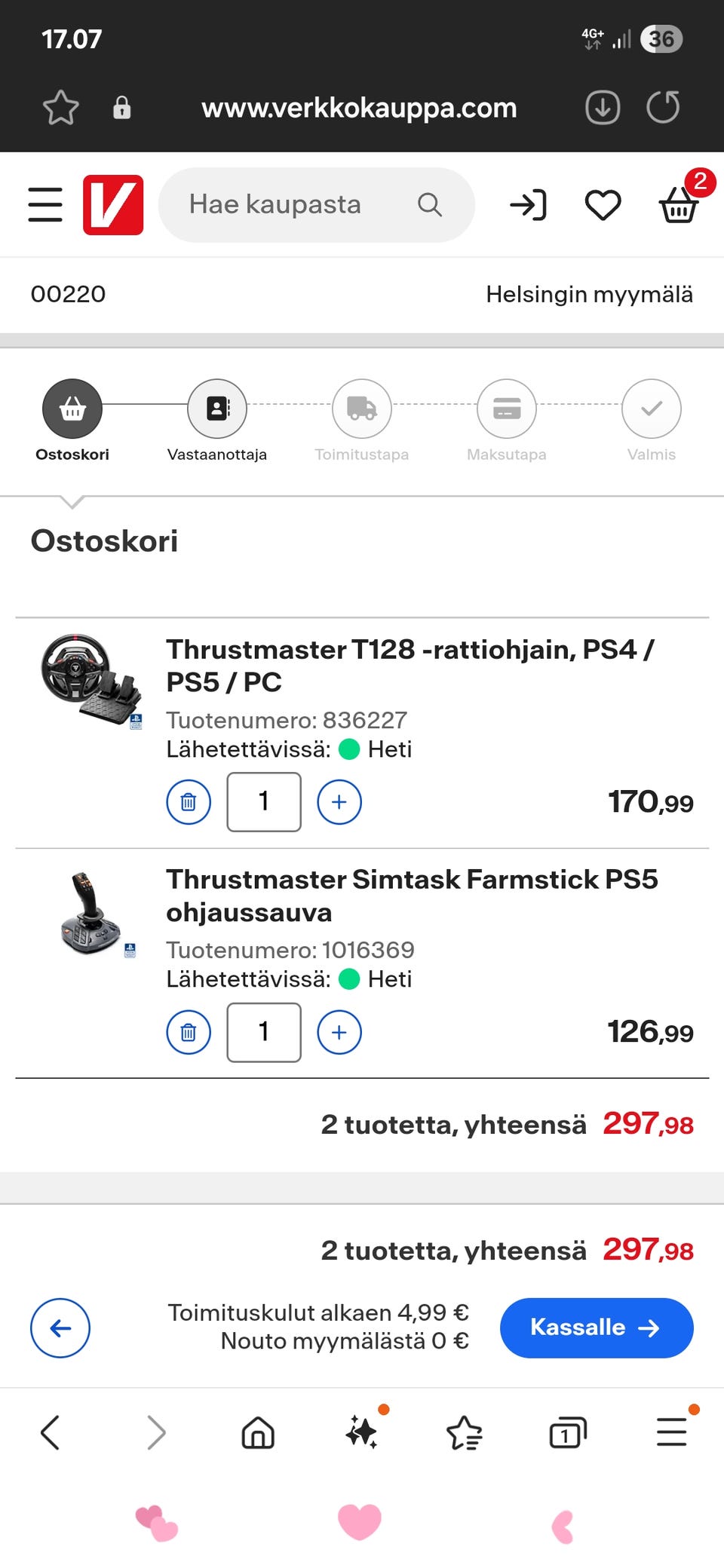Reload the page in the browser
Viewport: 724px width, 1568px height.
(x=663, y=107)
